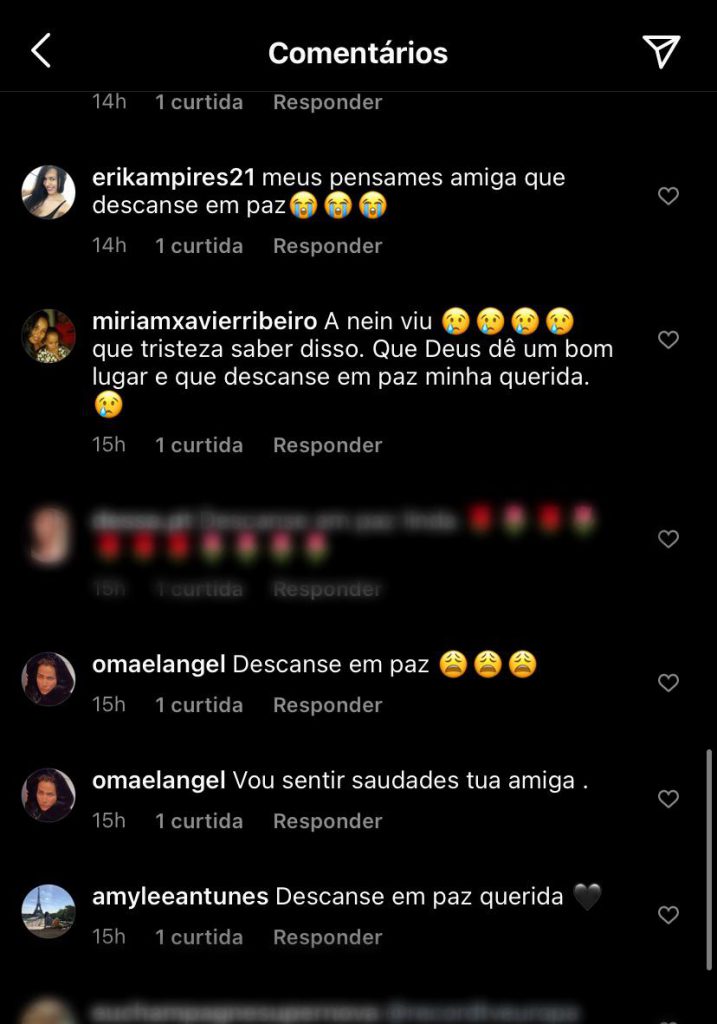Open miriamxavierribeiro's profile username
Image resolution: width=717 pixels, height=1024 pixels.
coord(204,321)
